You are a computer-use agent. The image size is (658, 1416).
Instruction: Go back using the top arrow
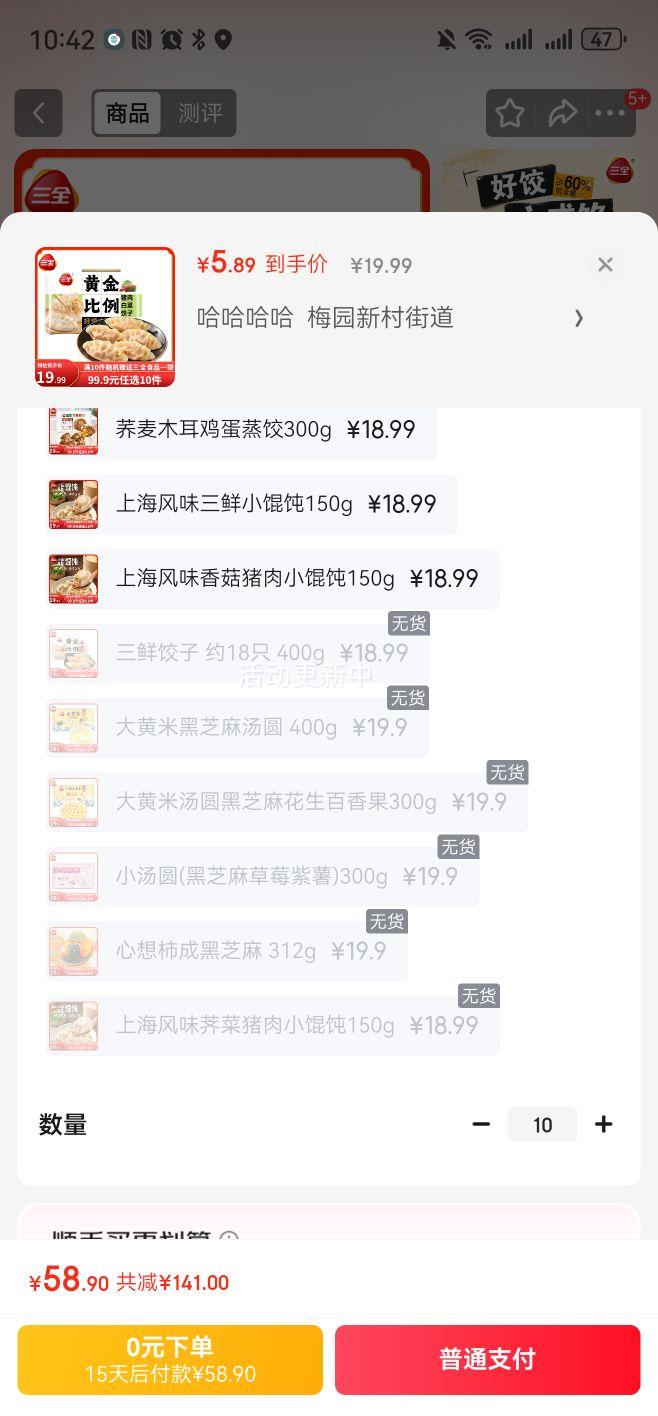[39, 113]
